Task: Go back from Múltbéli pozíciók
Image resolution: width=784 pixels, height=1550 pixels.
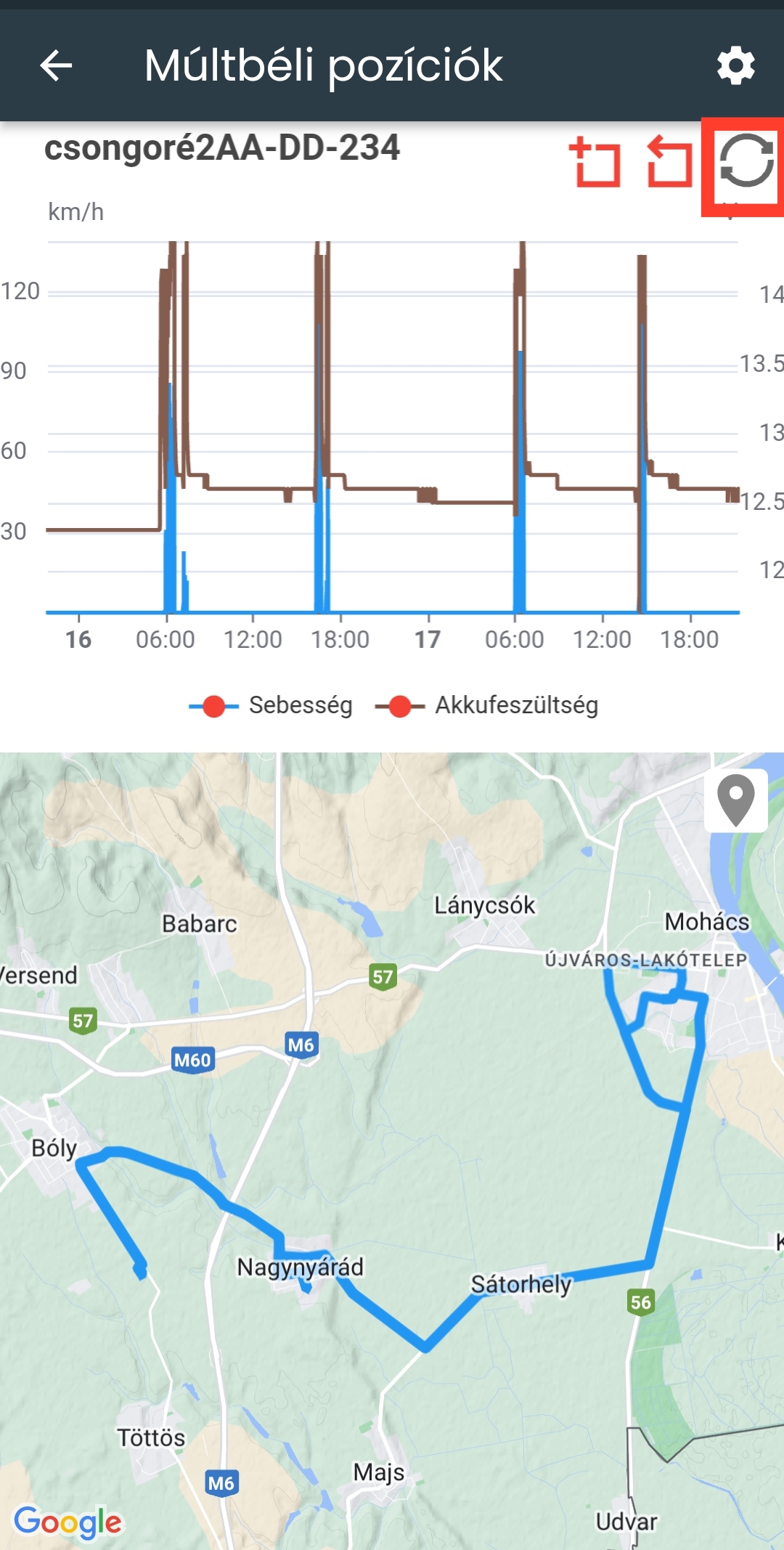Action: click(56, 66)
